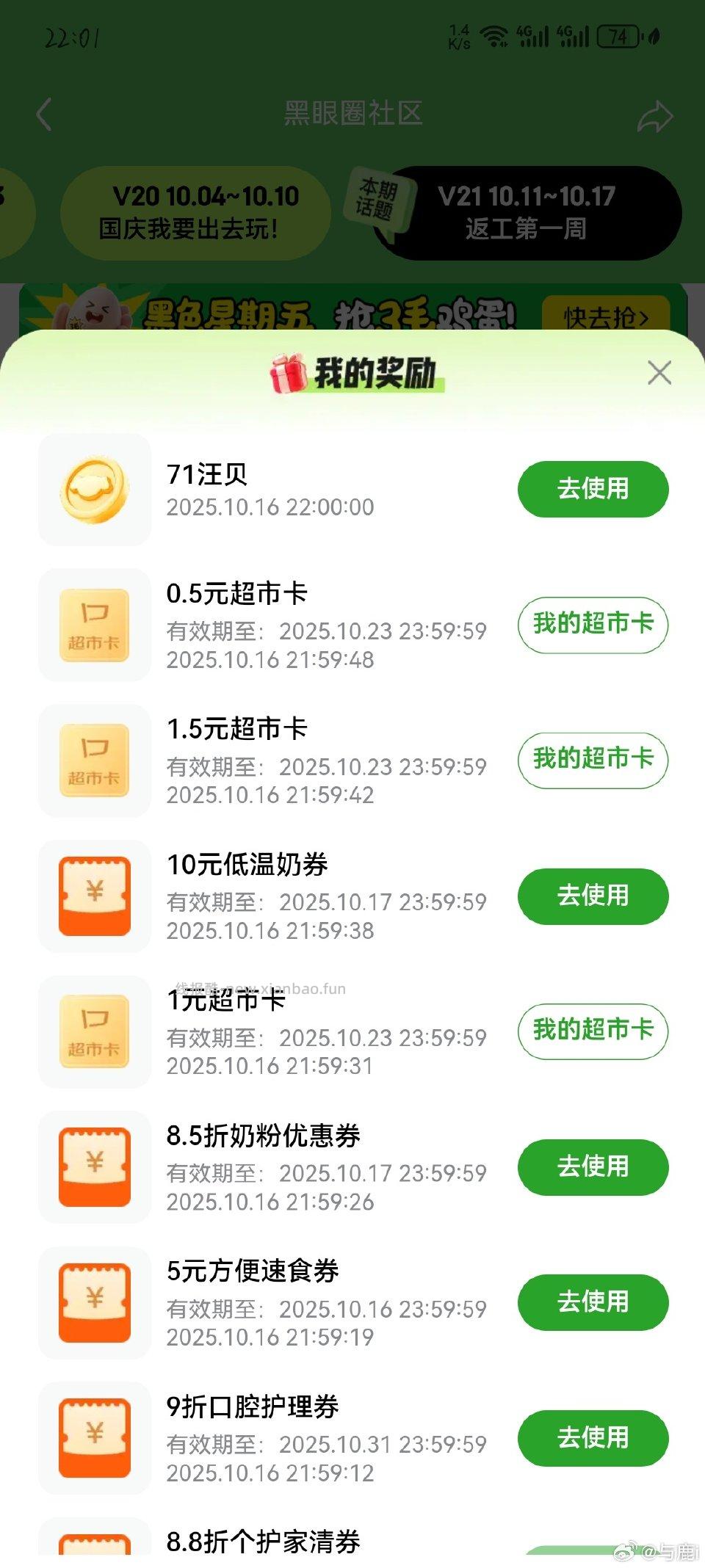This screenshot has height=1568, width=705.
Task: Click the 71汪贝 gold coin icon
Action: [x=94, y=490]
